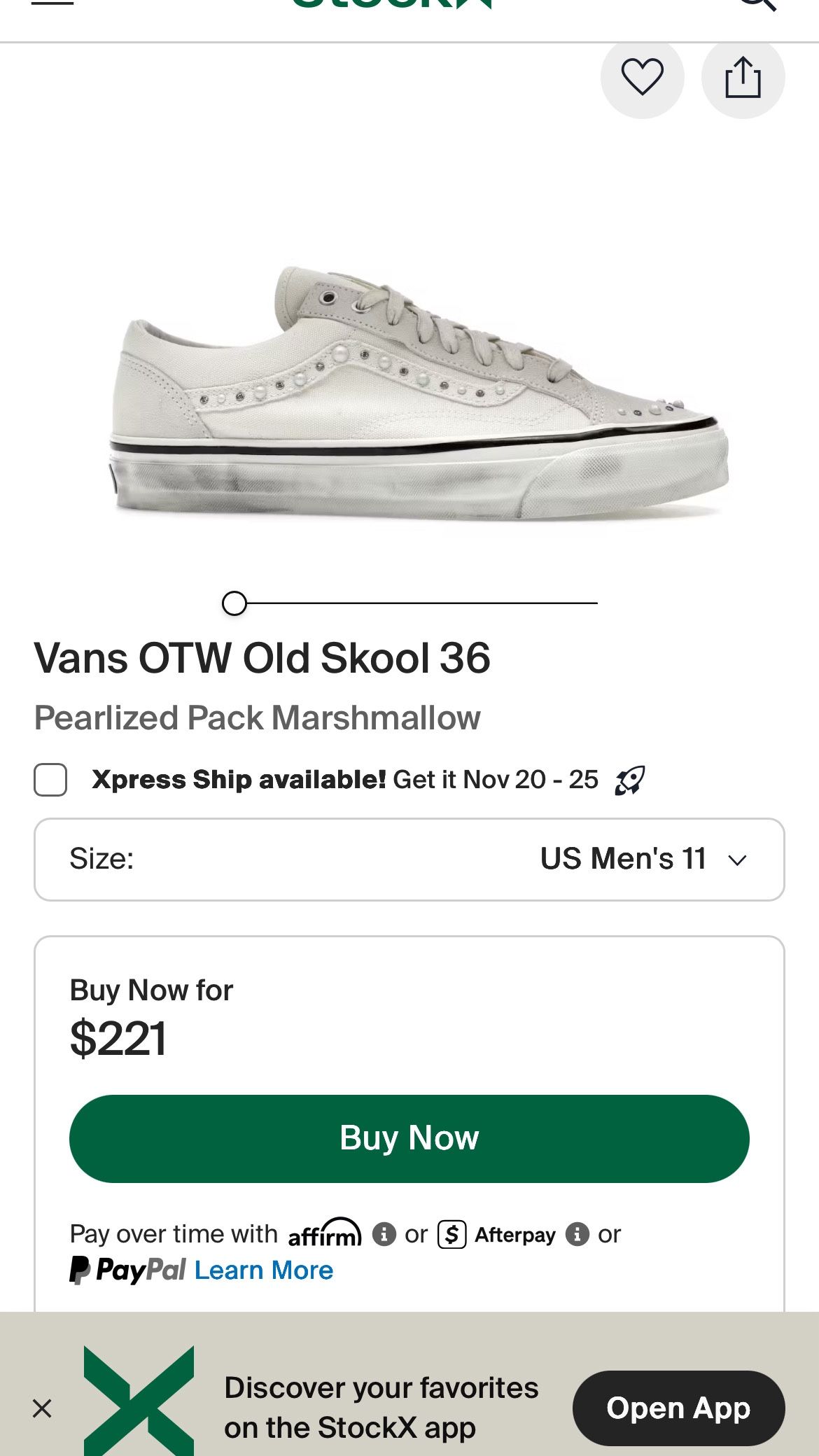Viewport: 819px width, 1456px height.
Task: Share the Vans OTW Old Skool listing
Action: (743, 78)
